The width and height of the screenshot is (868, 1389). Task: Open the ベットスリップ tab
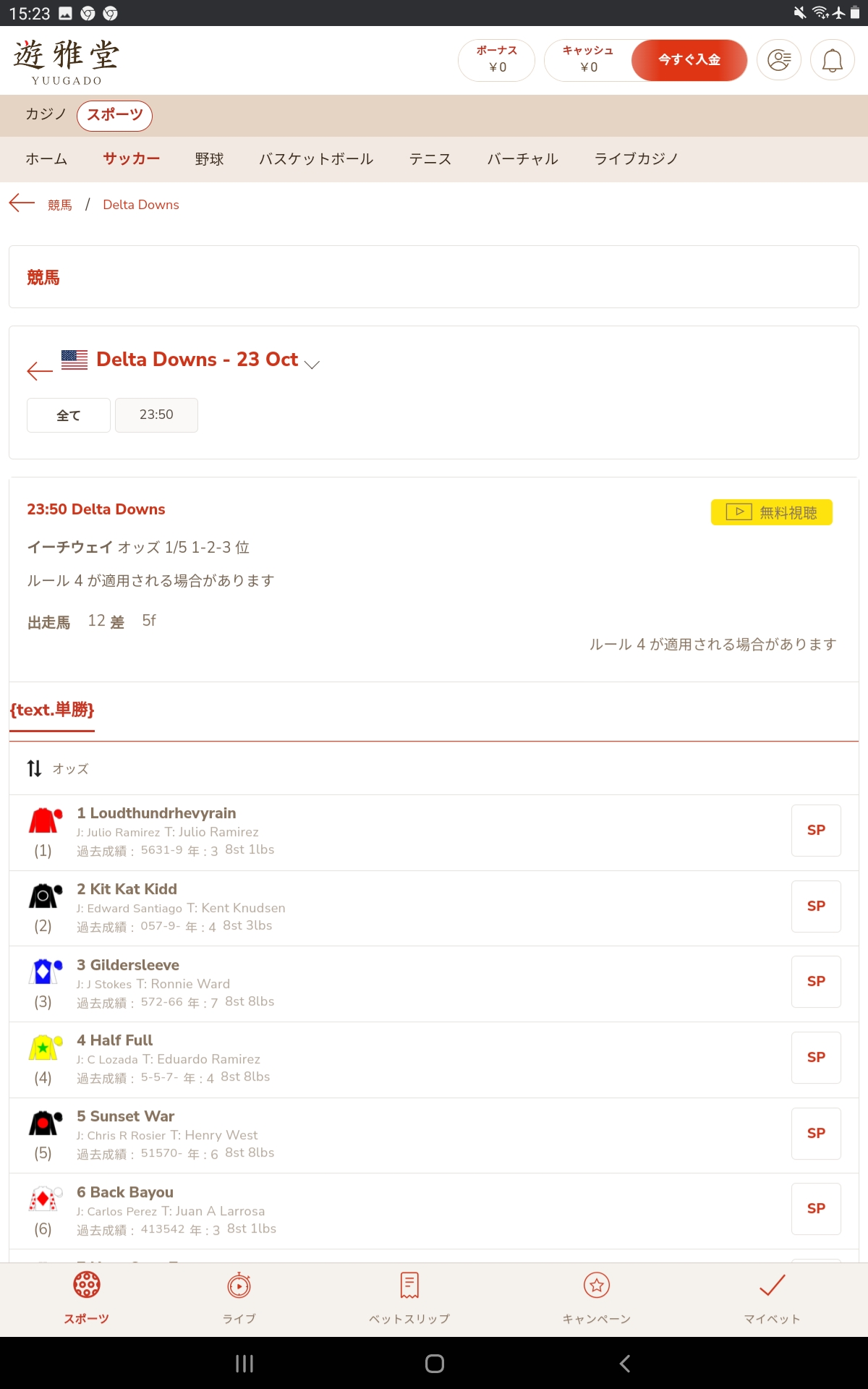click(409, 1298)
